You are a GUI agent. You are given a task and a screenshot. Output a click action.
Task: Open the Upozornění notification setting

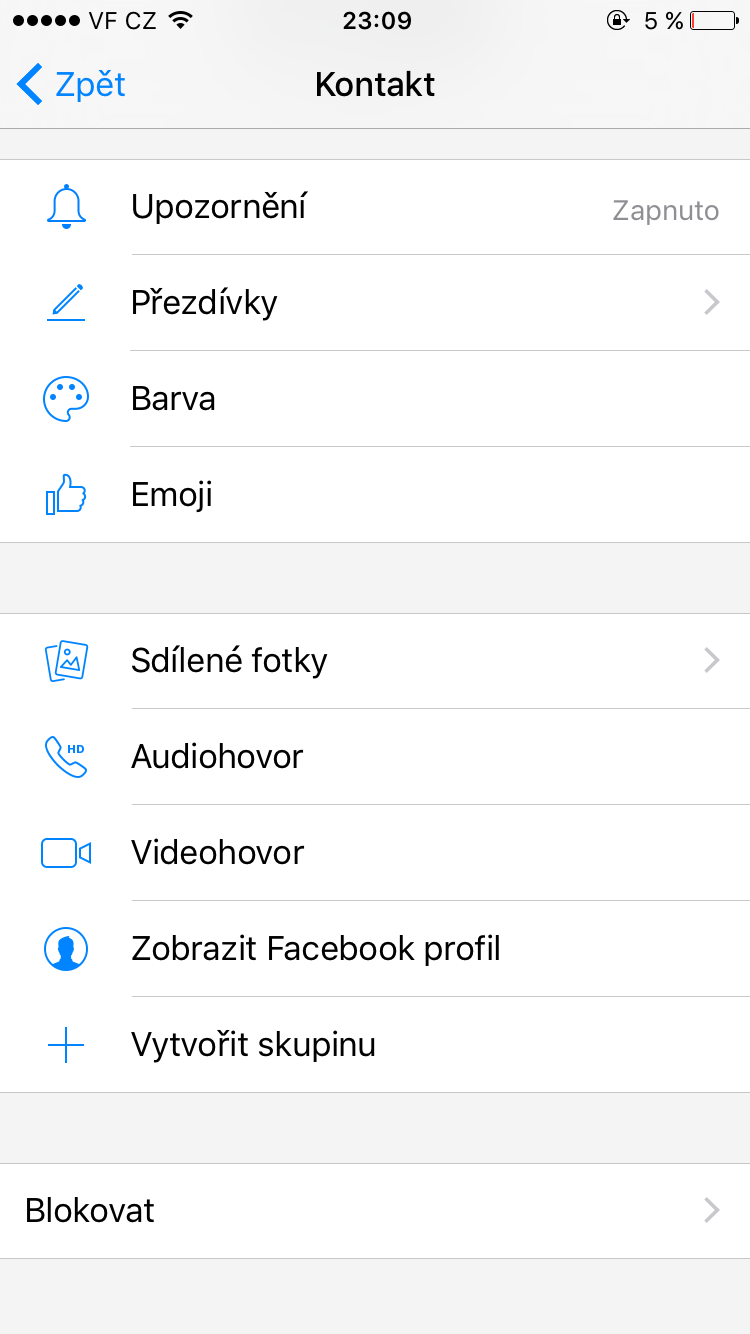coord(375,207)
